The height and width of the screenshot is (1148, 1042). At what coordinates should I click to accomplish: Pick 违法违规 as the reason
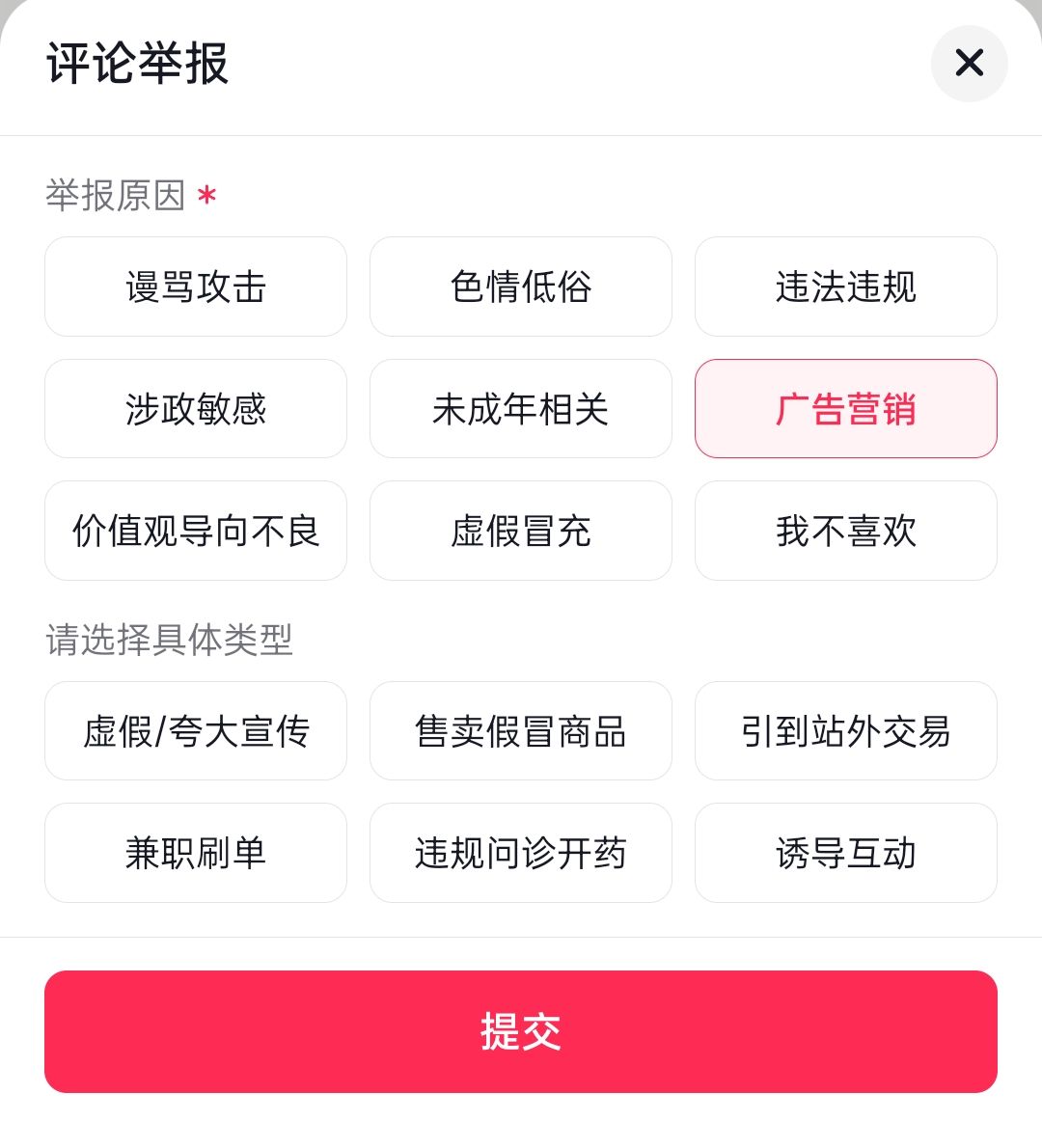point(846,287)
